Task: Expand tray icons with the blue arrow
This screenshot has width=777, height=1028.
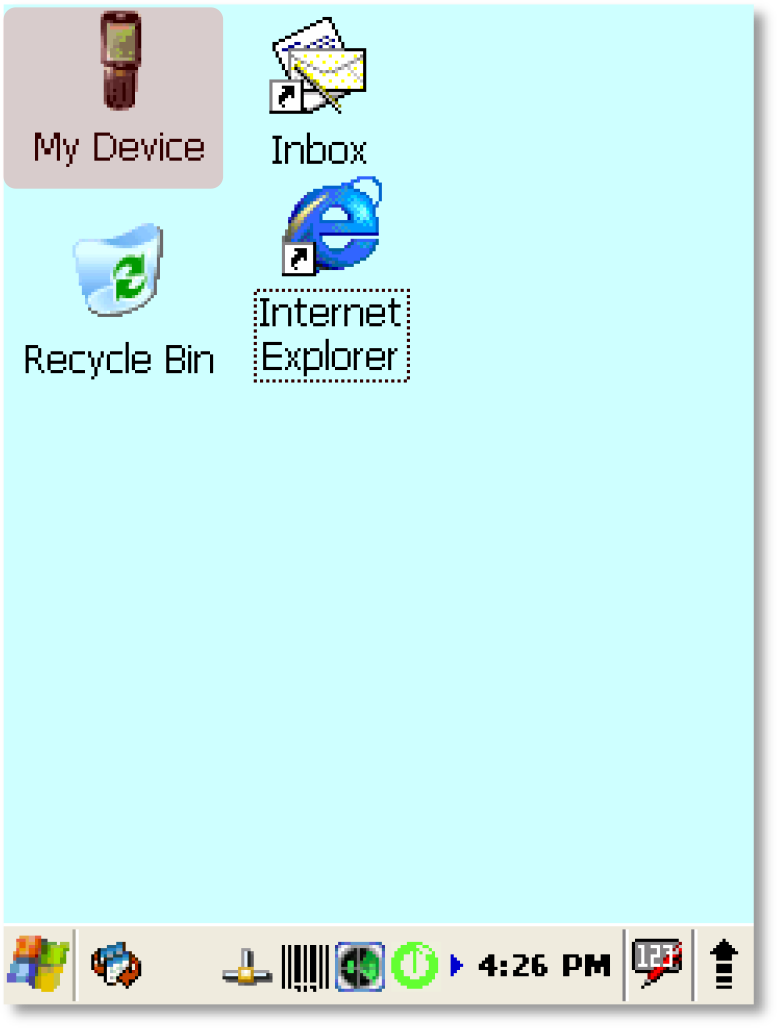Action: [x=457, y=966]
